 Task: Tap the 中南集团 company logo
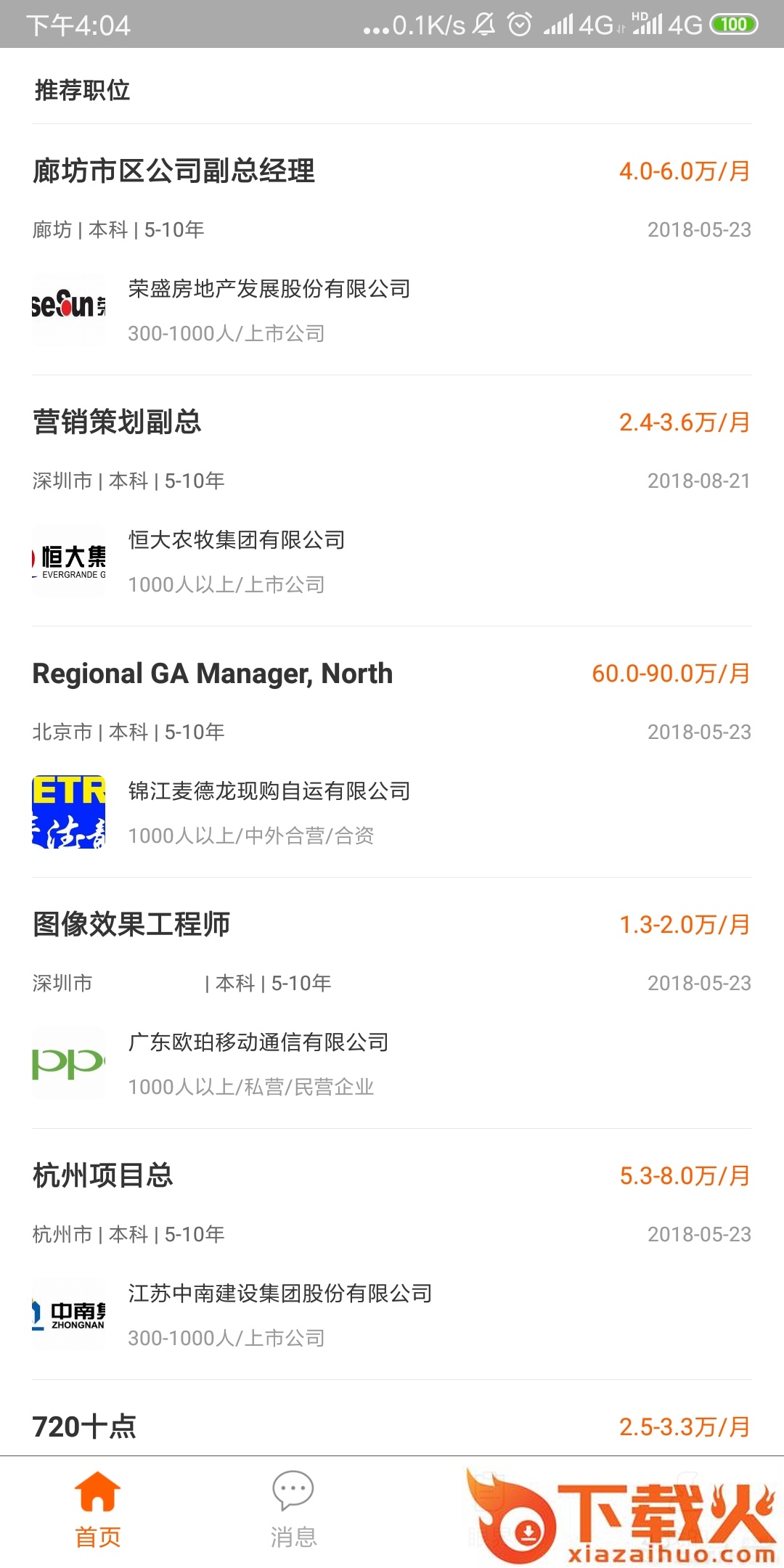(x=69, y=1314)
